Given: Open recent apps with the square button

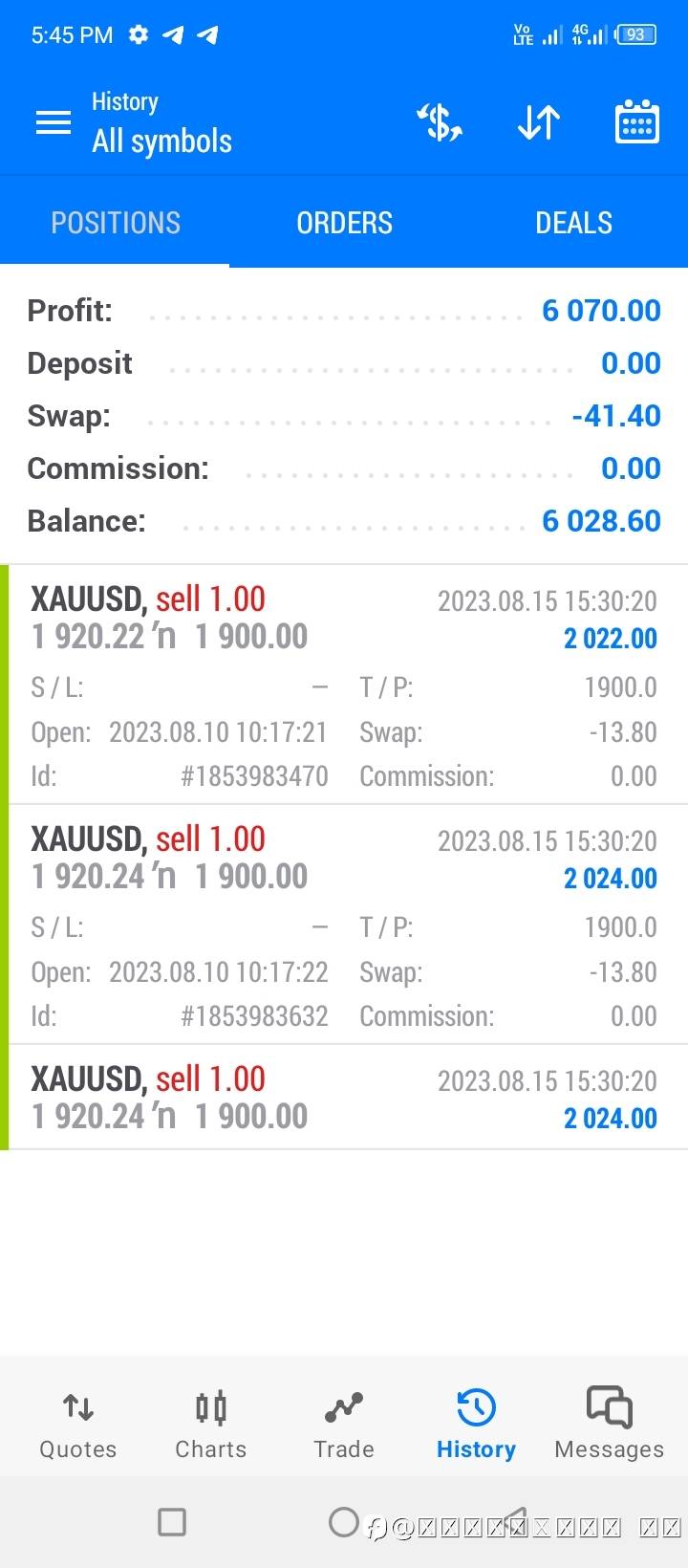Looking at the screenshot, I should pos(172,1521).
